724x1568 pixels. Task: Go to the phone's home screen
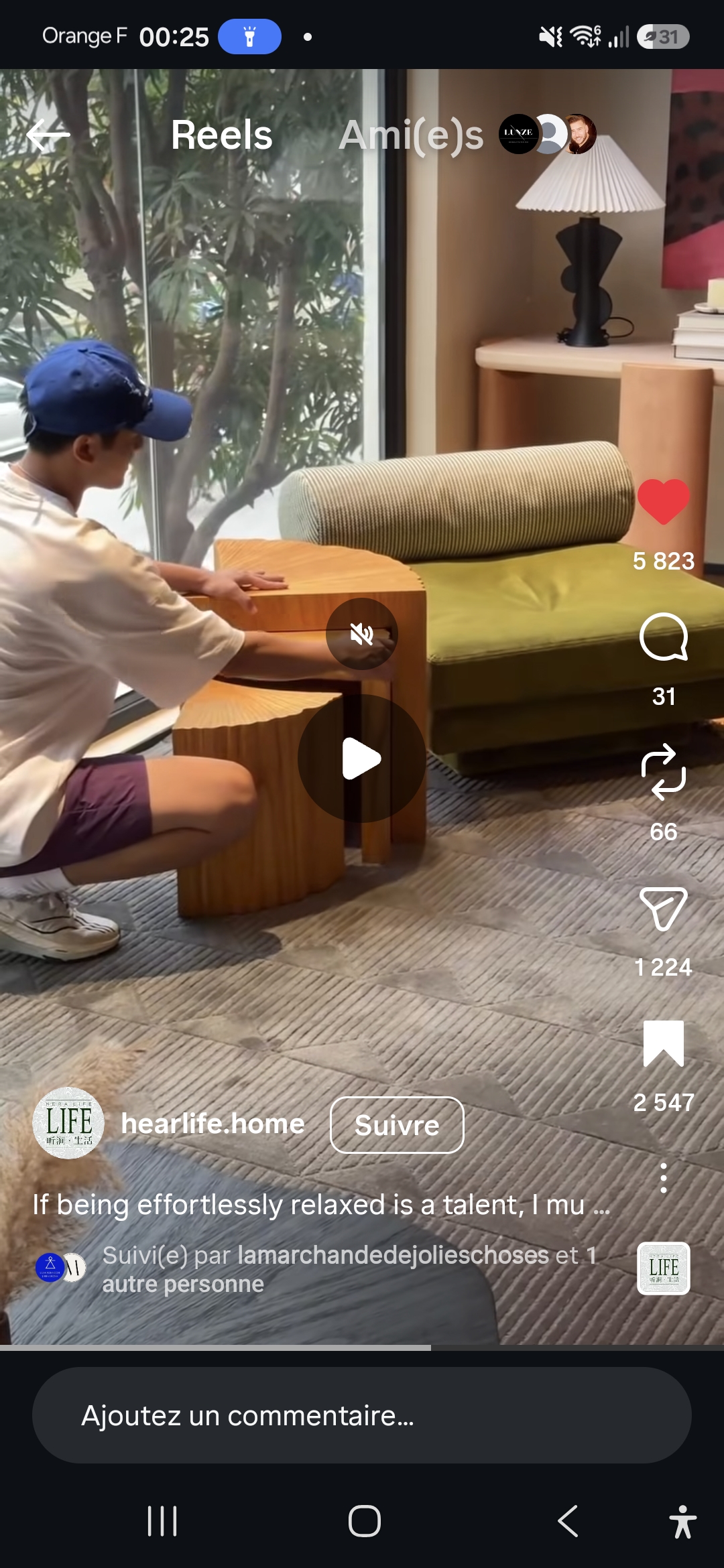(365, 1521)
